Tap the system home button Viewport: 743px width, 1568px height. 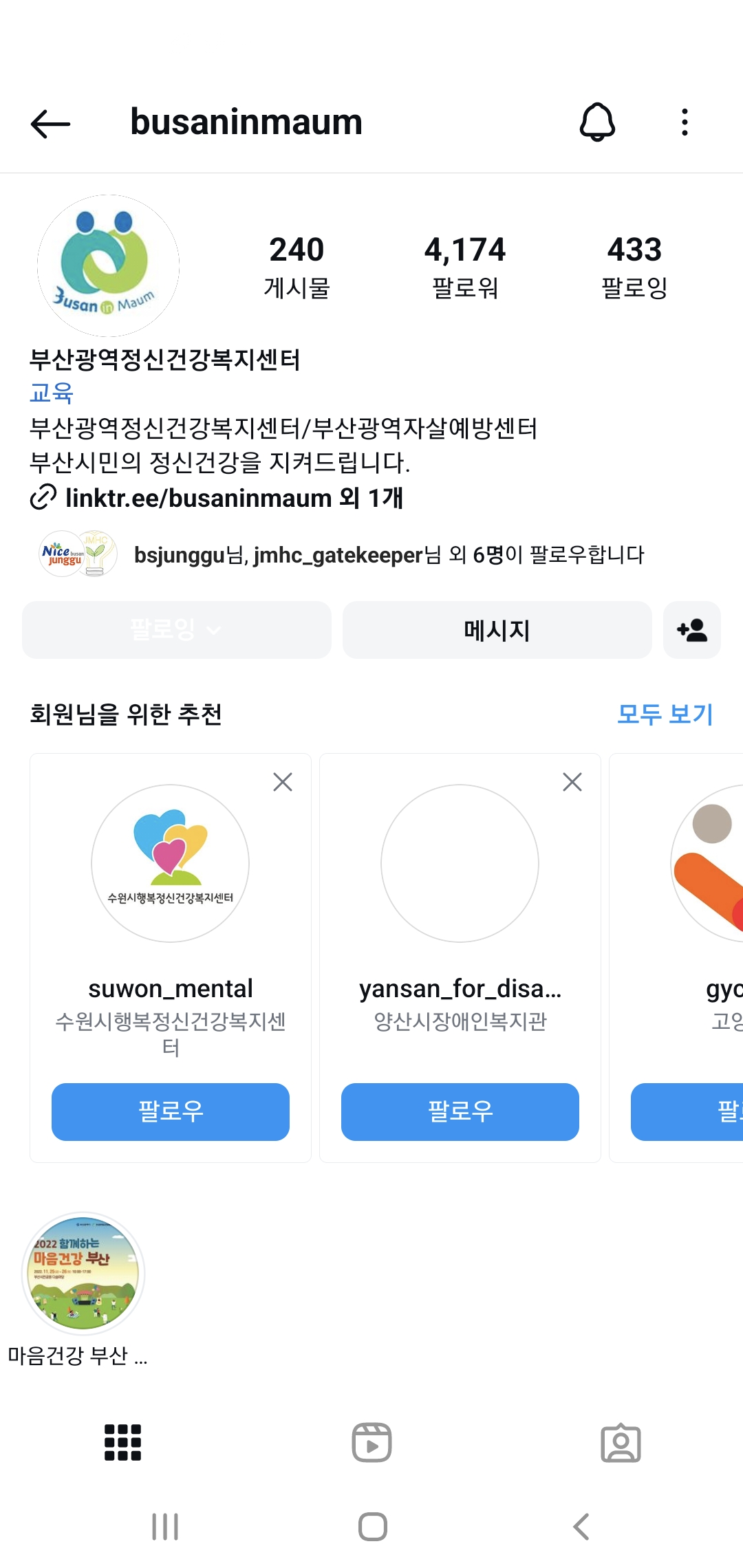[372, 1527]
